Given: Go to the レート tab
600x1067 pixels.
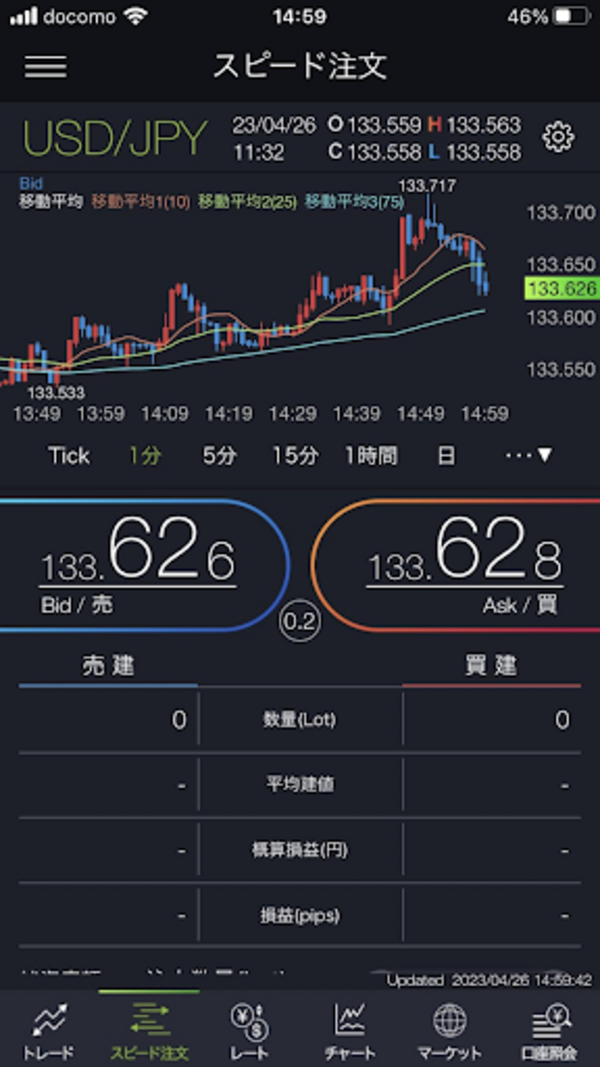Looking at the screenshot, I should click(249, 1029).
